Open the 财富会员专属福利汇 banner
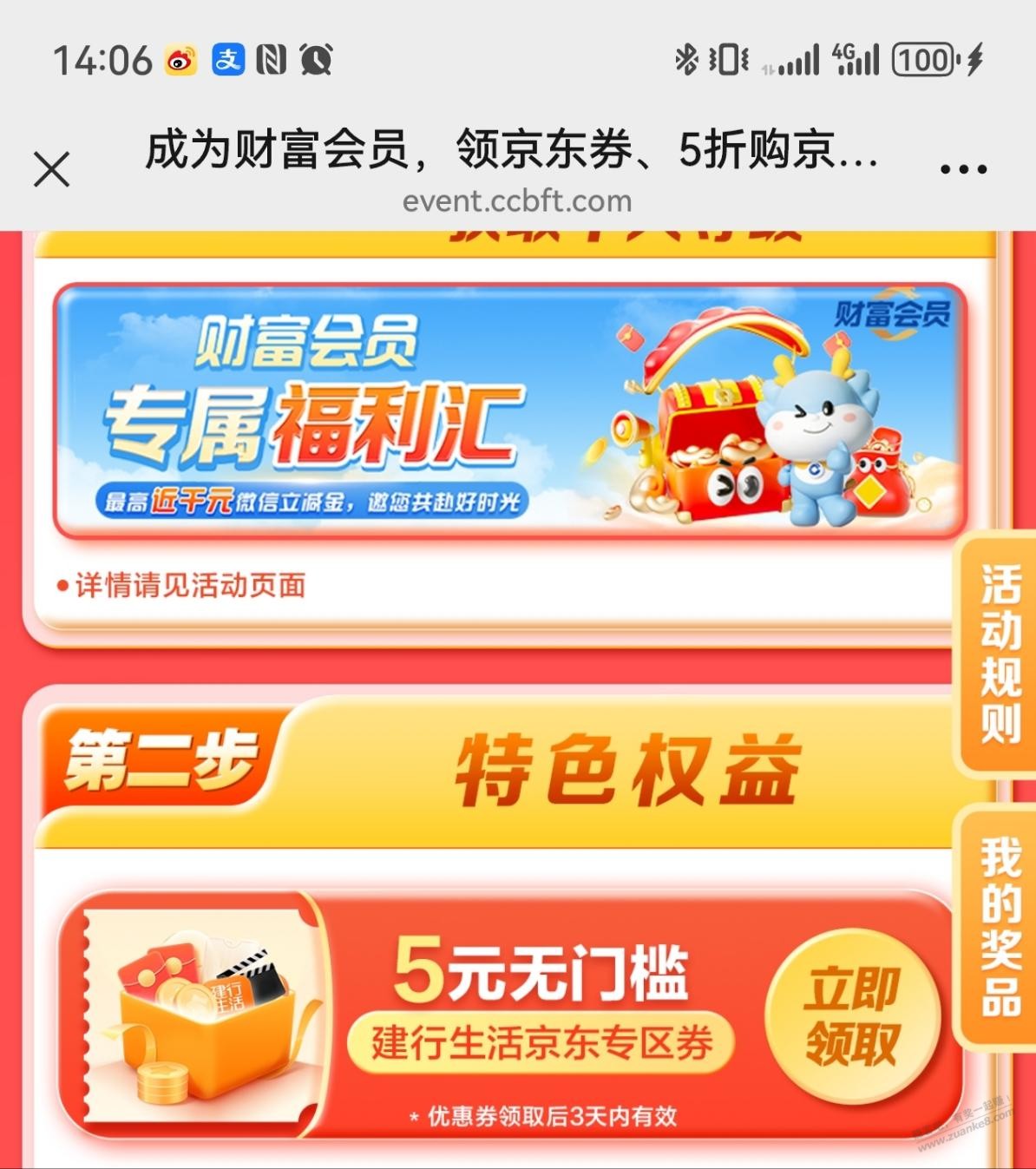Viewport: 1036px width, 1169px height. 510,410
